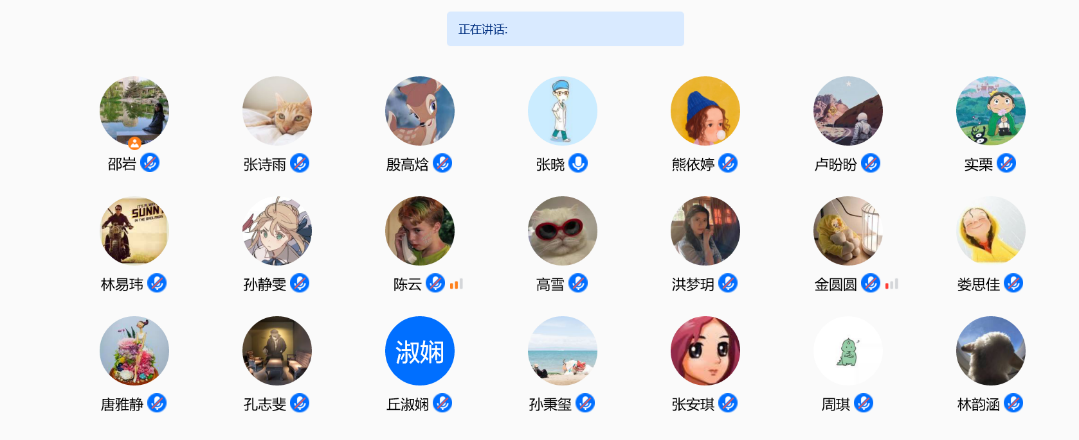Select participant 殷高焓
This screenshot has width=1079, height=440.
coord(420,111)
